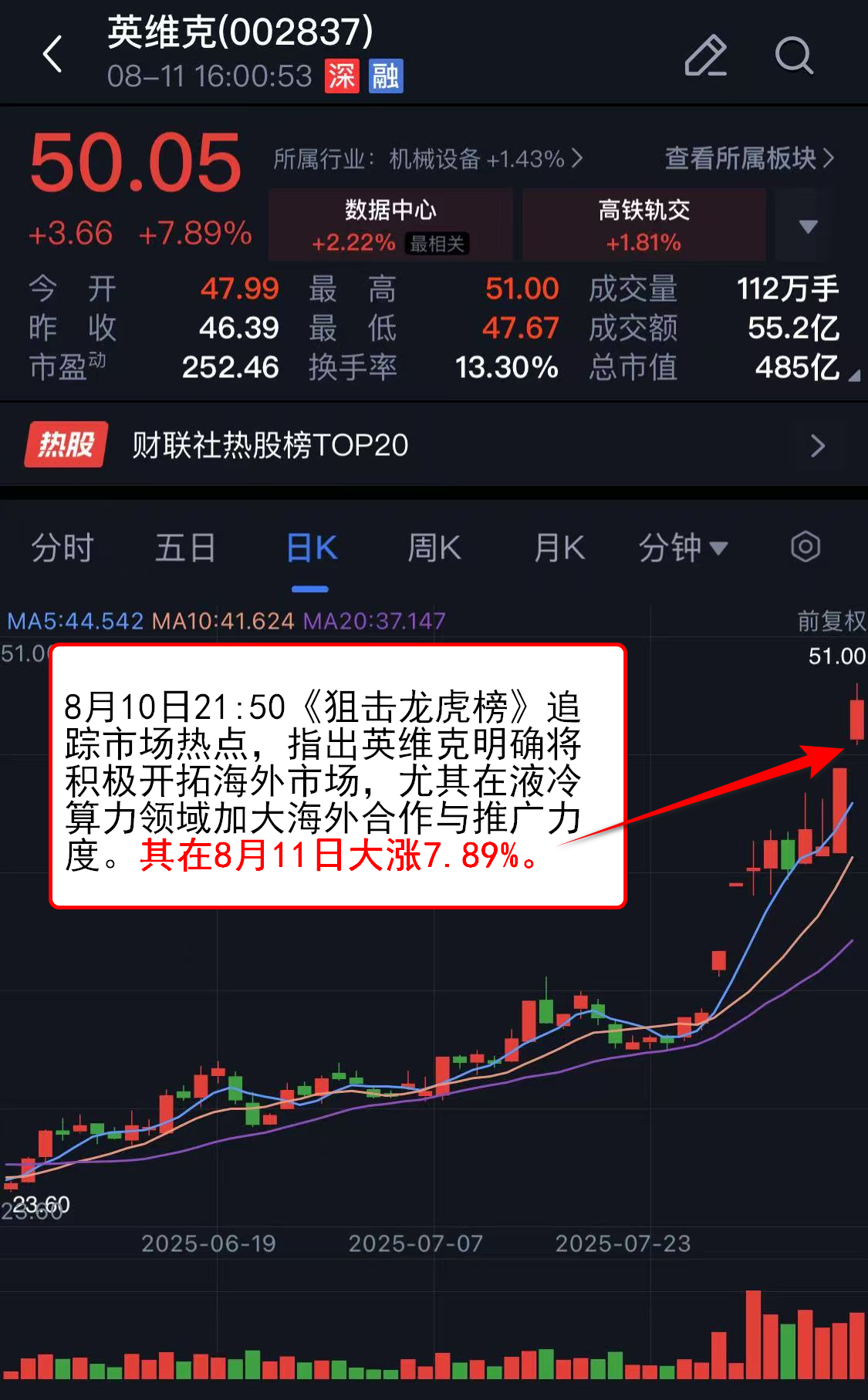Open 查看所属板块
Screen dimensions: 868x1400
pos(748,158)
